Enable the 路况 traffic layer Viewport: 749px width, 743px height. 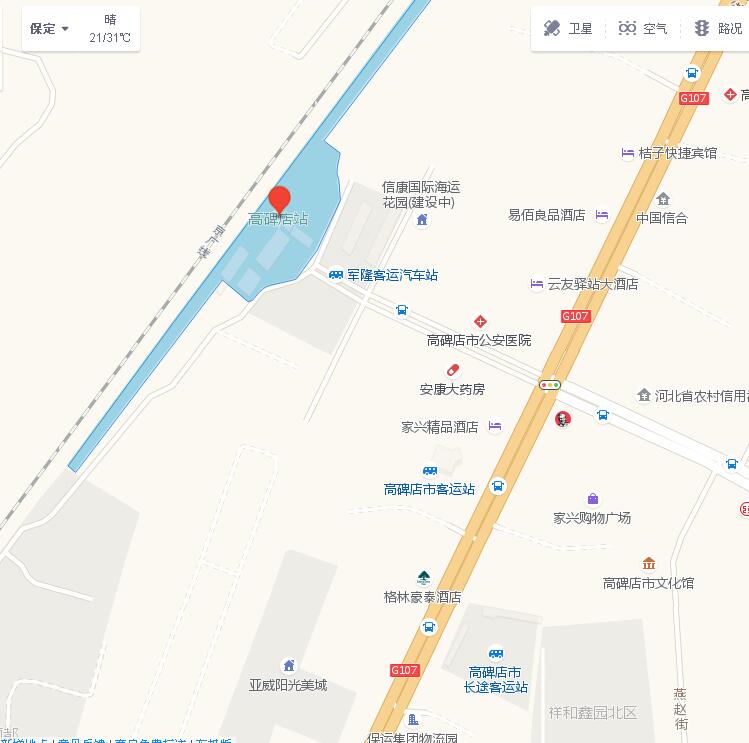click(718, 29)
